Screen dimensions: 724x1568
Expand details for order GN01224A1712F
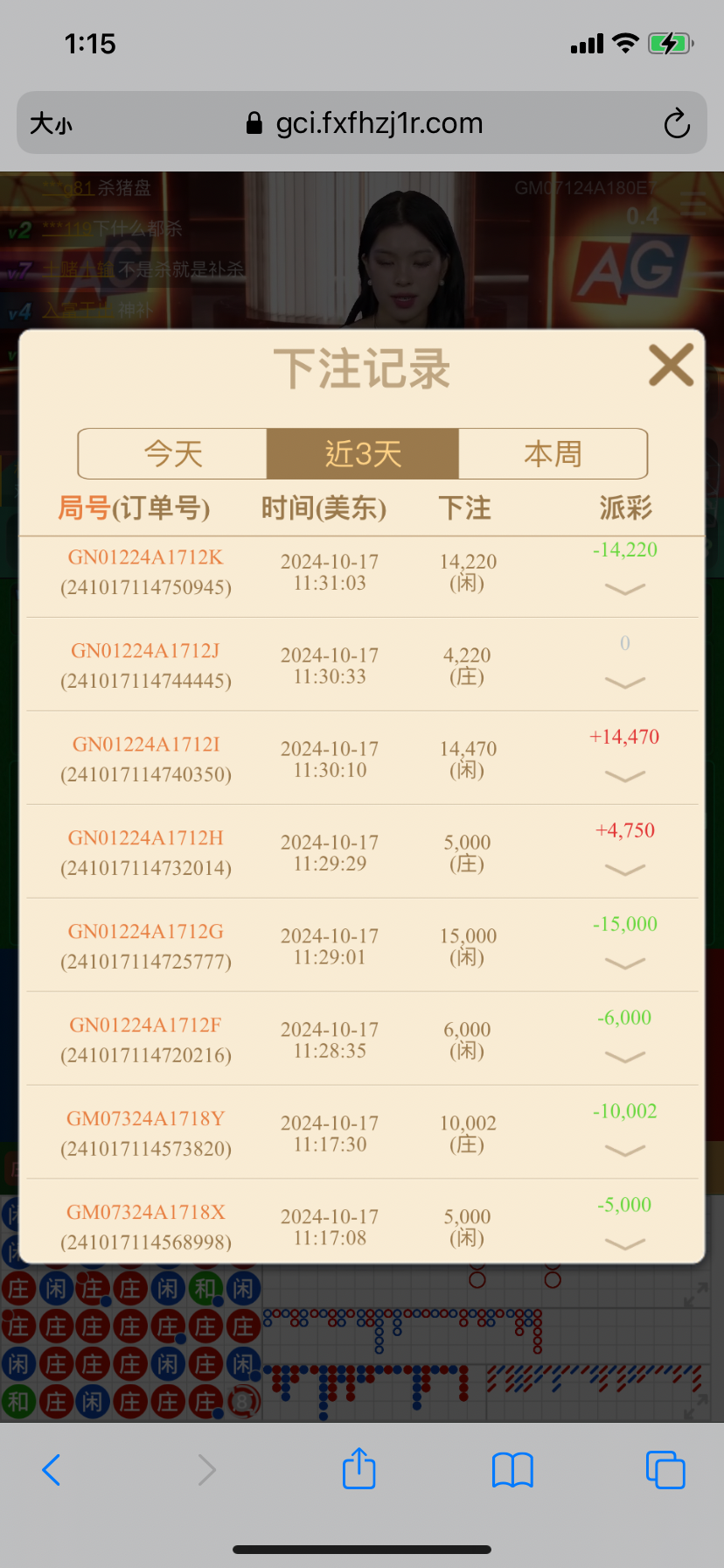pyautogui.click(x=624, y=1057)
